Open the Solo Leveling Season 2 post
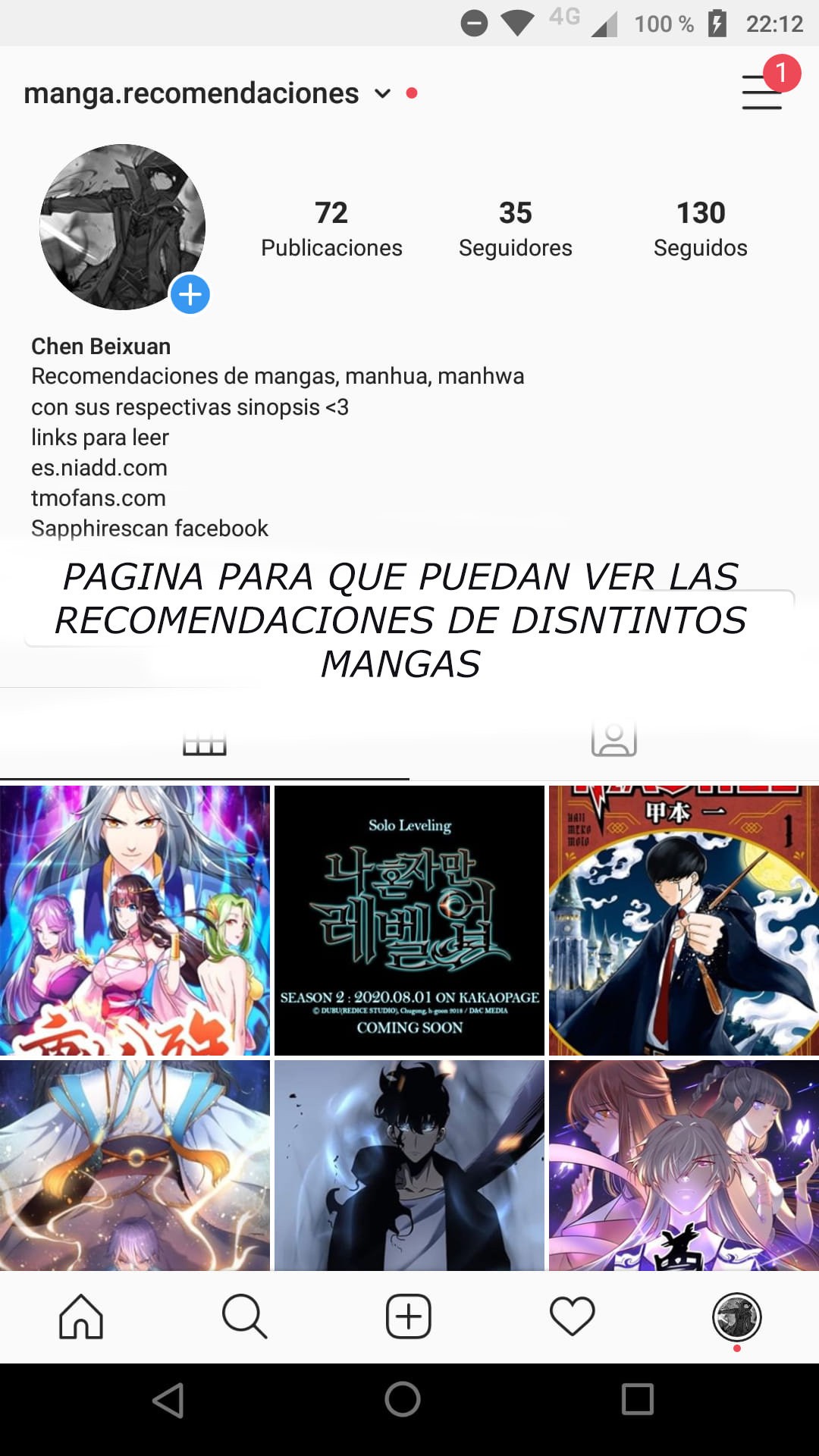The height and width of the screenshot is (1456, 819). (409, 920)
